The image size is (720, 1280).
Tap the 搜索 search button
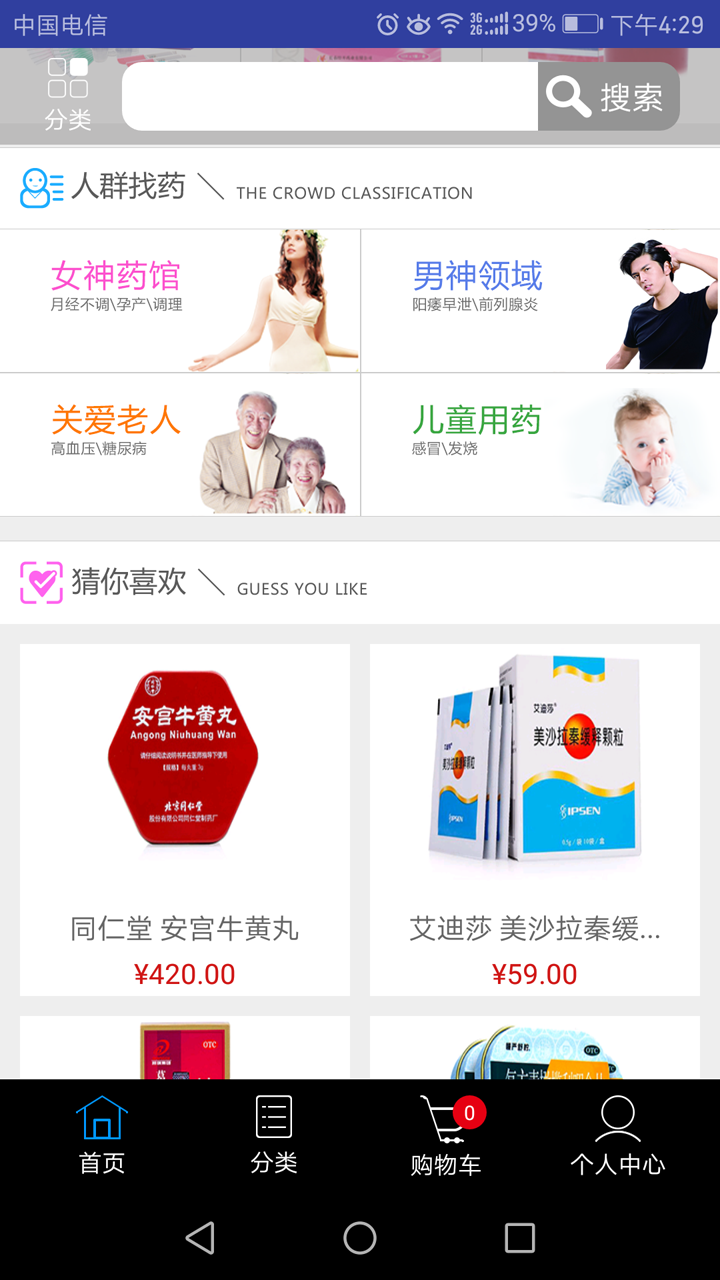[x=608, y=96]
